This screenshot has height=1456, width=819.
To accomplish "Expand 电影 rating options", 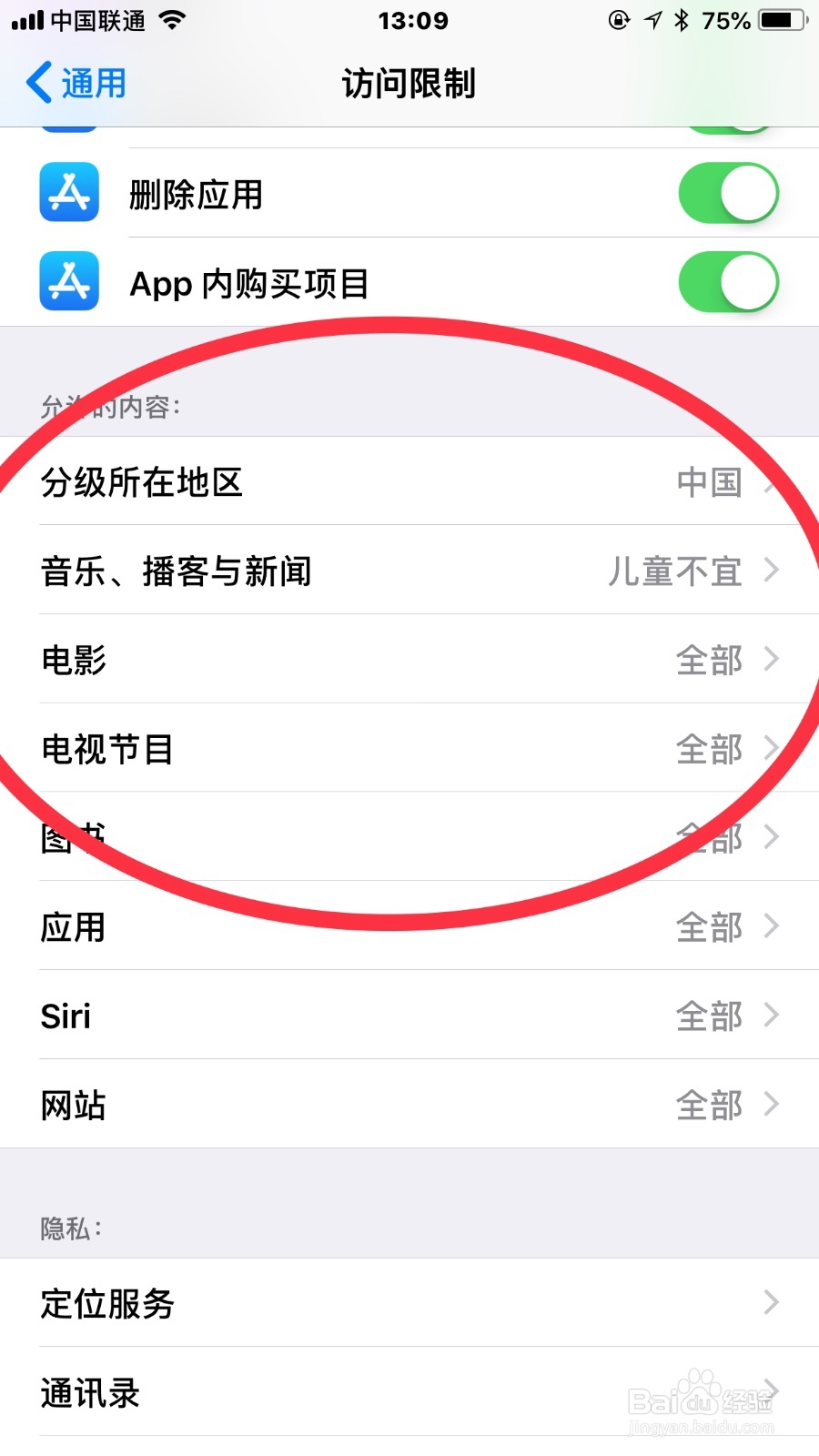I will click(409, 661).
